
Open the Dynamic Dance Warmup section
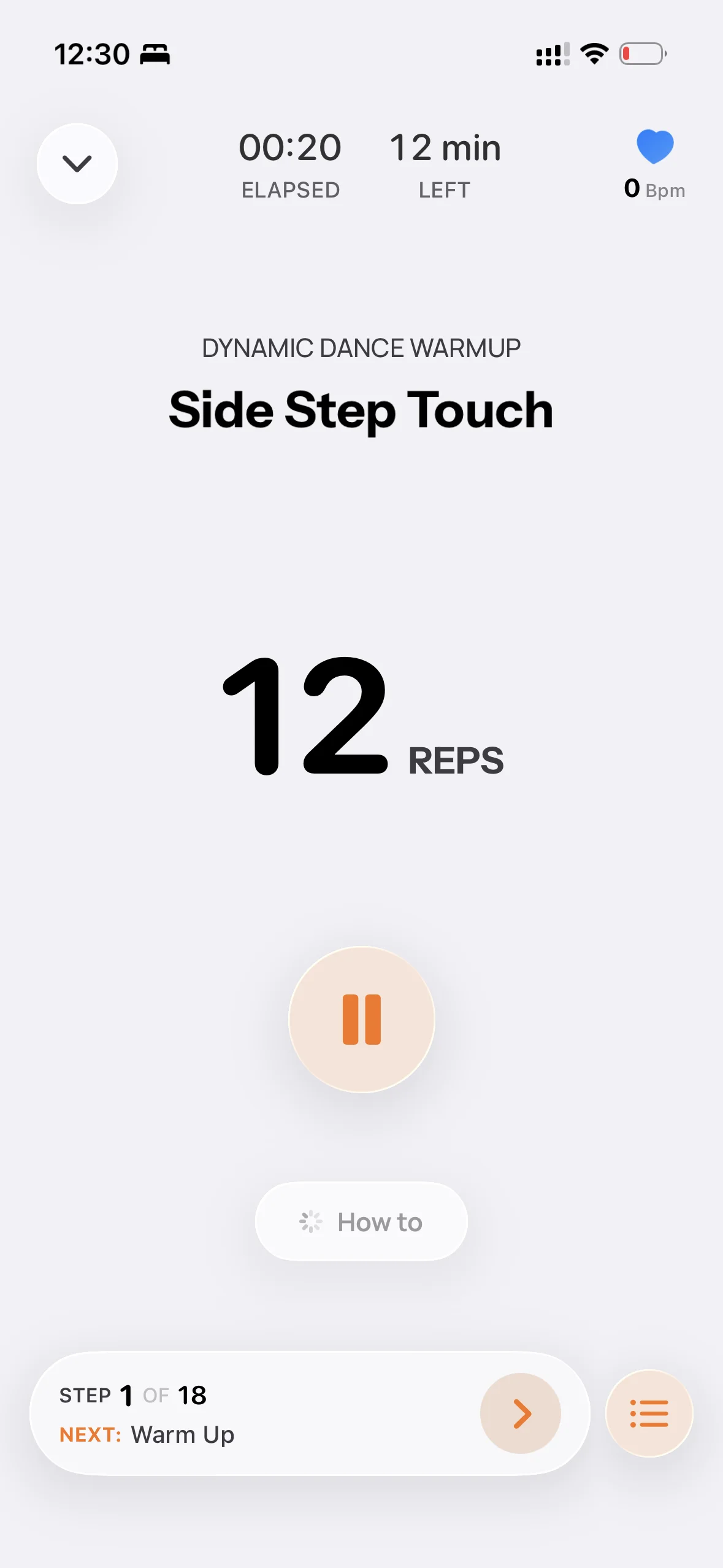[x=361, y=347]
